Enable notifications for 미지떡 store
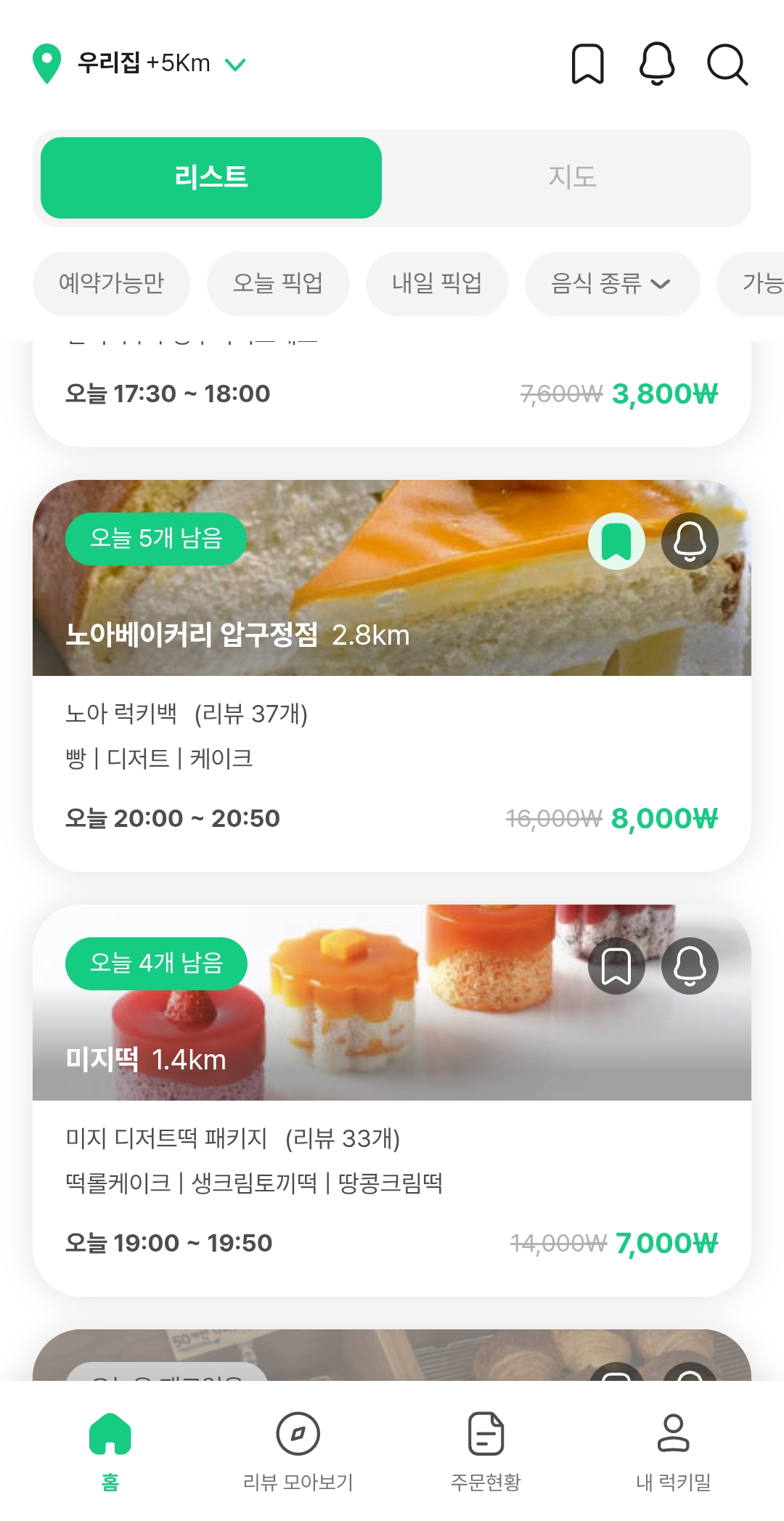The width and height of the screenshot is (784, 1521). coord(689,965)
